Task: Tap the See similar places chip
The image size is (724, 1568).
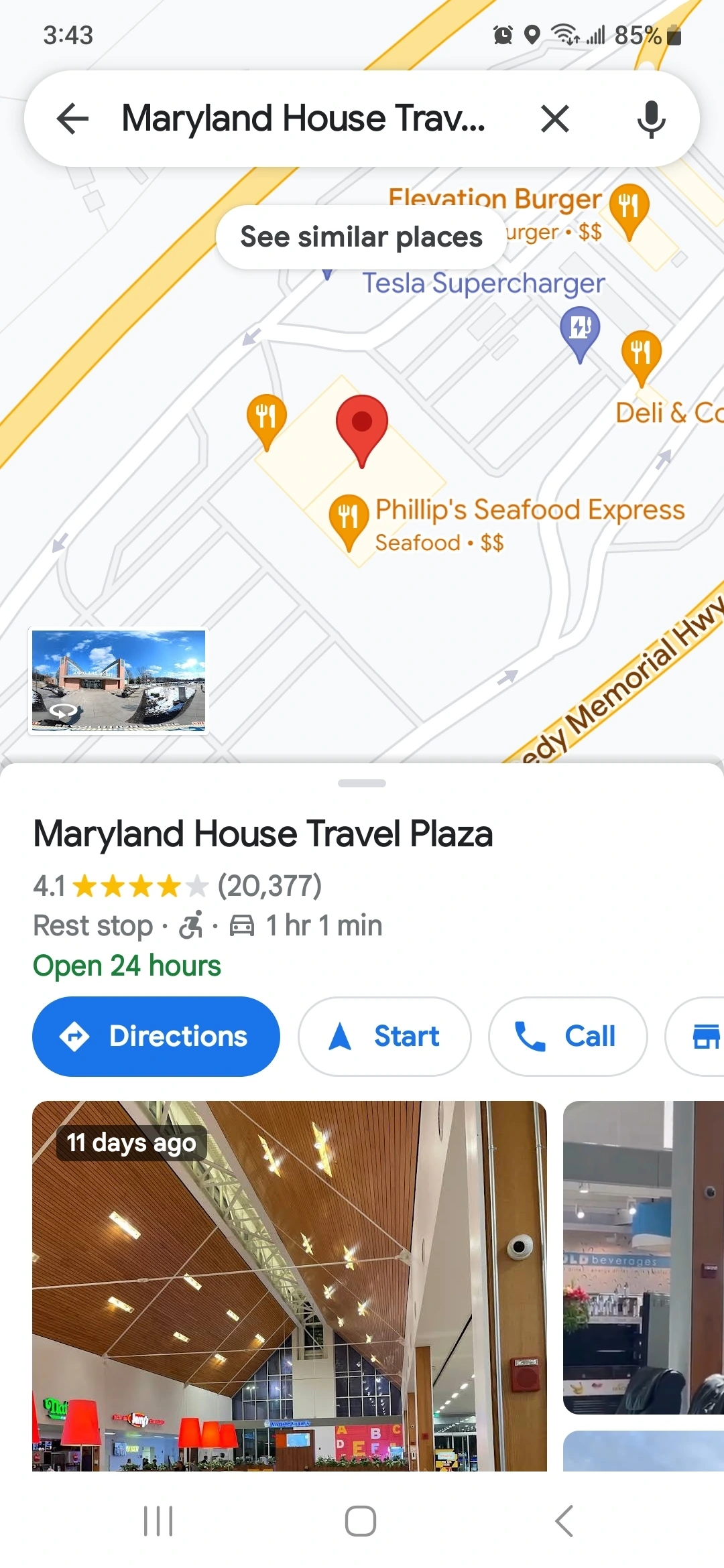Action: pos(361,237)
